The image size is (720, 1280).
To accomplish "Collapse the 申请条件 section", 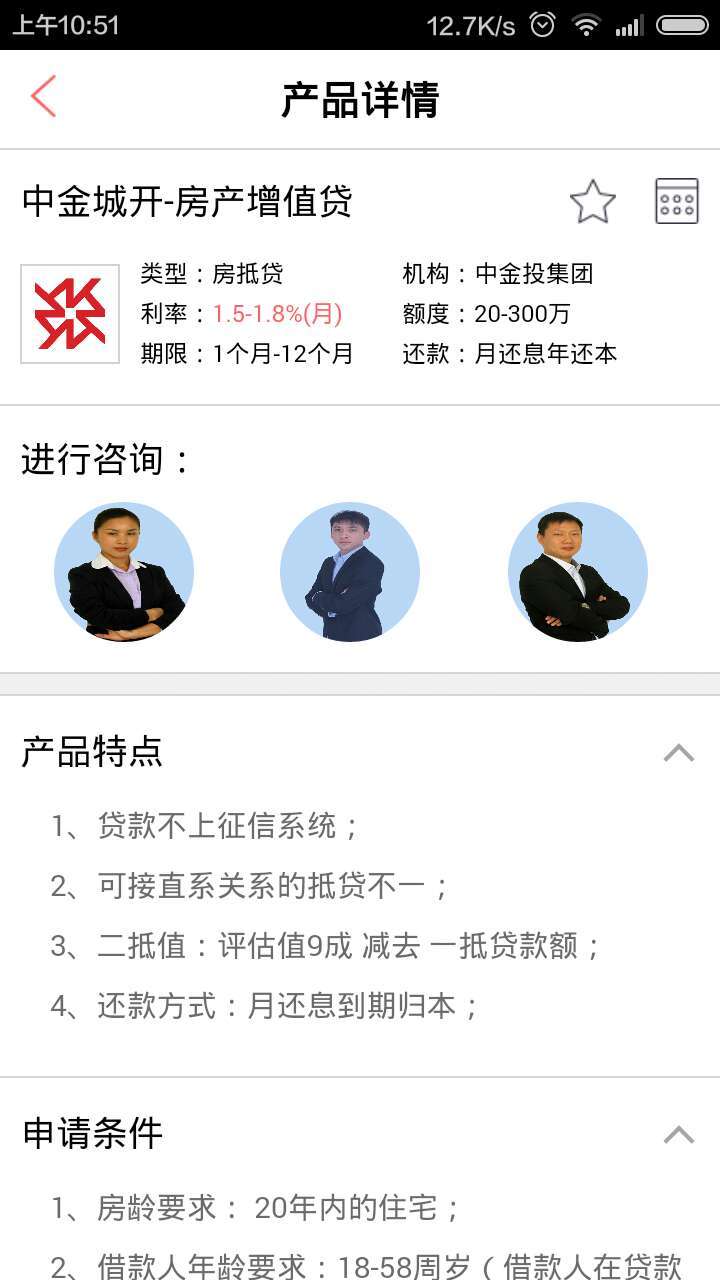I will coord(678,1134).
